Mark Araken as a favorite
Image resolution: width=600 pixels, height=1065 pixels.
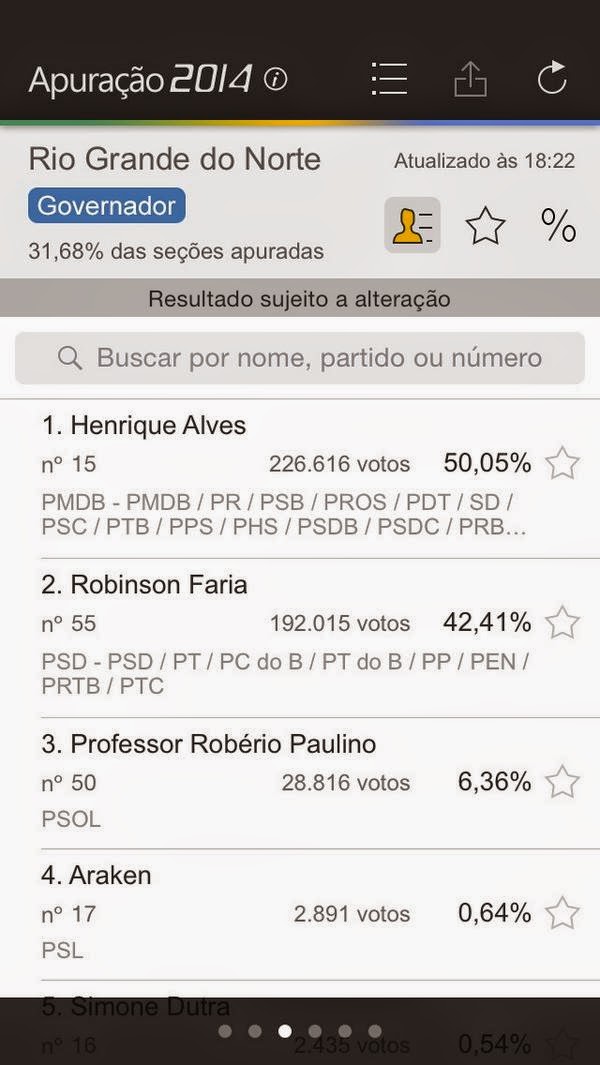pos(562,912)
